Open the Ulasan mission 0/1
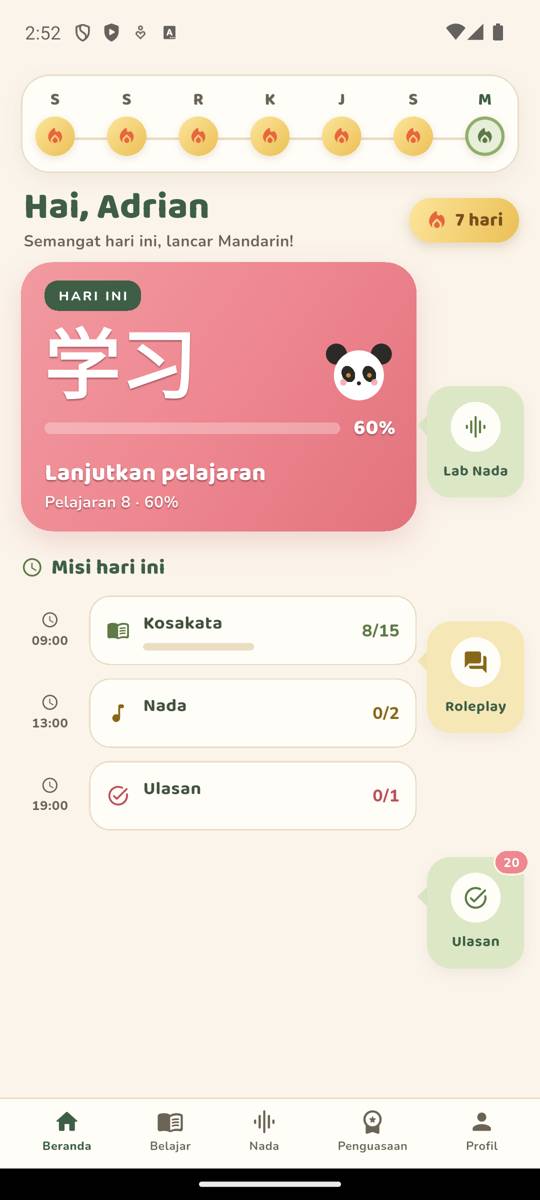This screenshot has width=540, height=1200. click(252, 796)
